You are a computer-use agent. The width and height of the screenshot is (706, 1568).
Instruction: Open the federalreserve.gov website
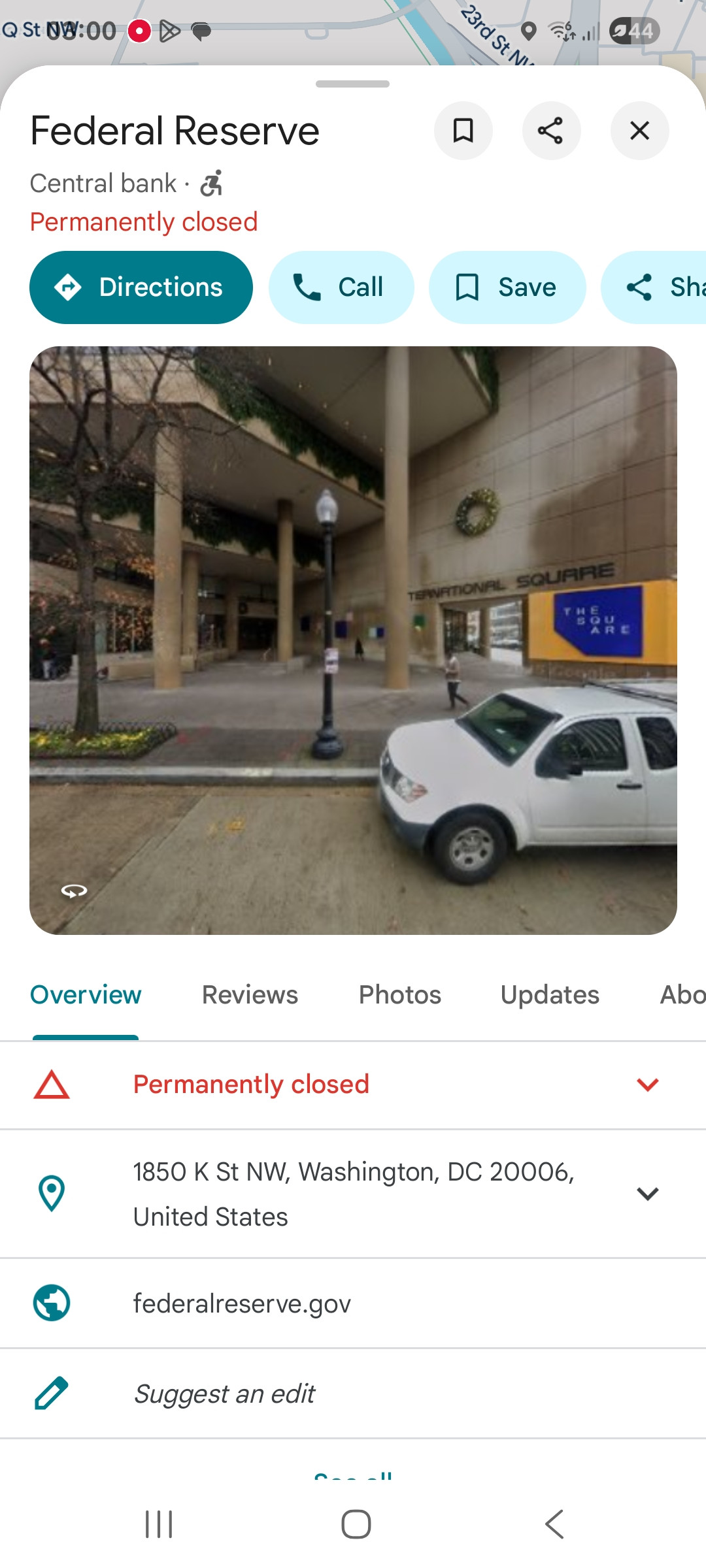point(242,1303)
